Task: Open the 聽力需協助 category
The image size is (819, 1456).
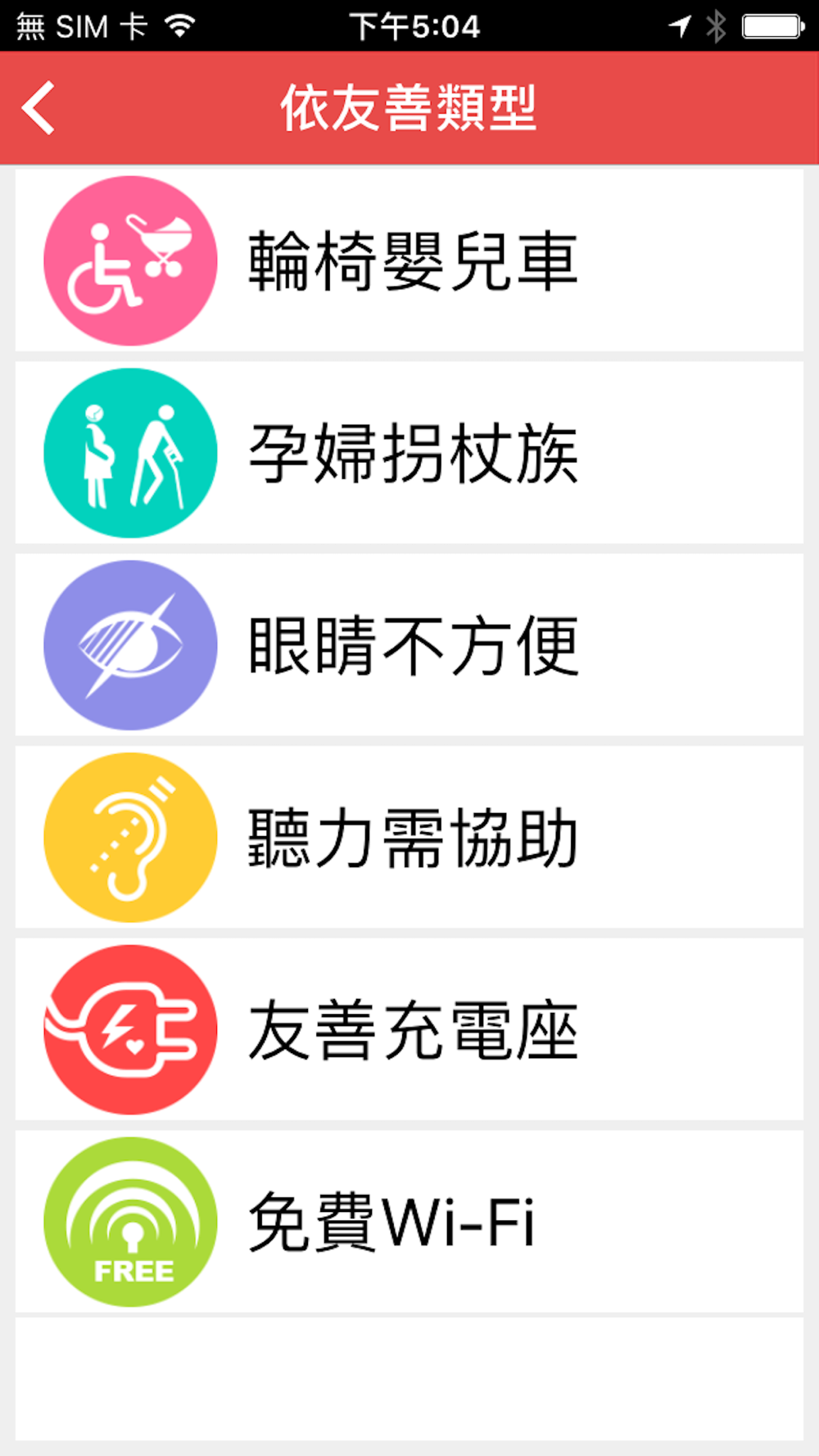Action: [x=409, y=838]
